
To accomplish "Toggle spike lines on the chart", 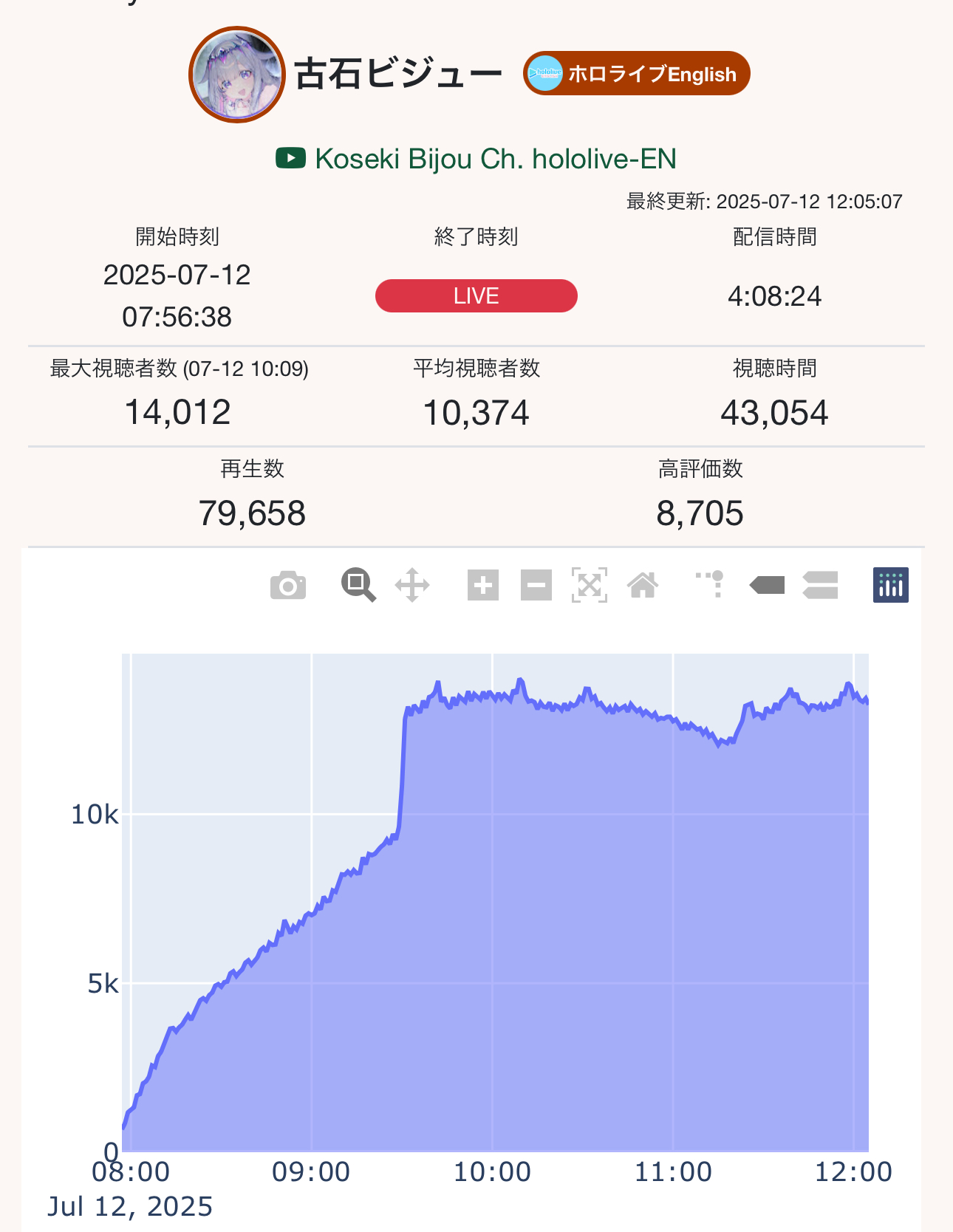I will (x=711, y=584).
